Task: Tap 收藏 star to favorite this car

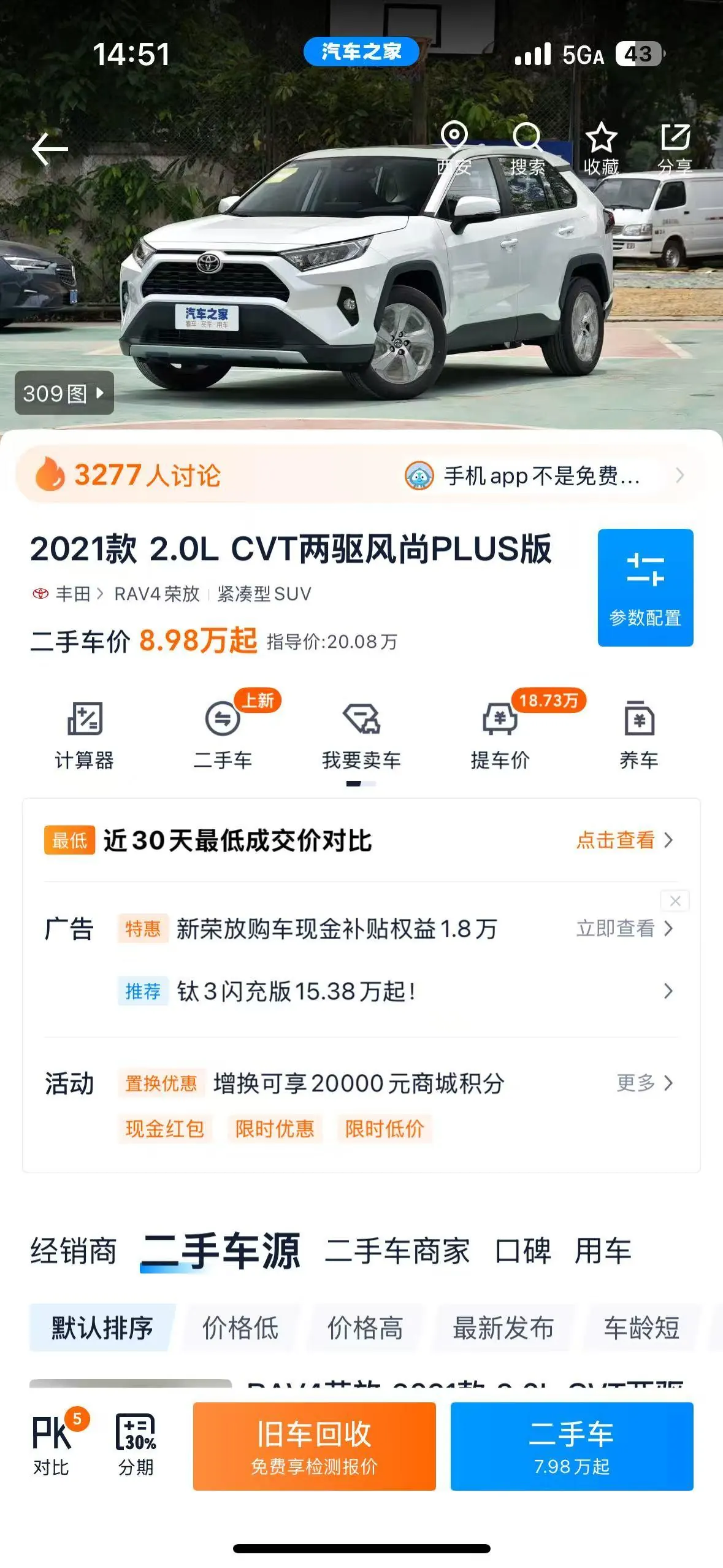Action: 601,149
